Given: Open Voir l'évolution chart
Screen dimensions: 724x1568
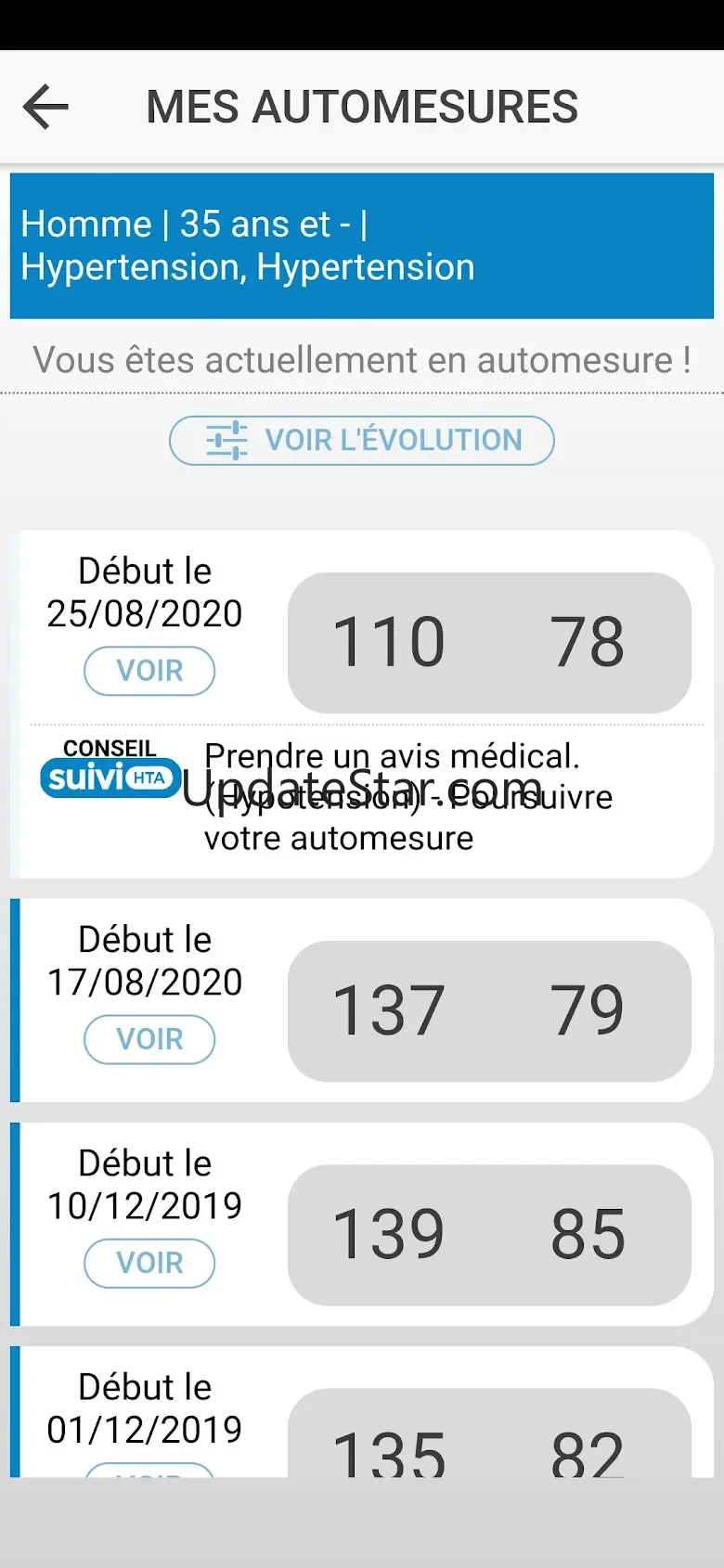Looking at the screenshot, I should [x=362, y=440].
